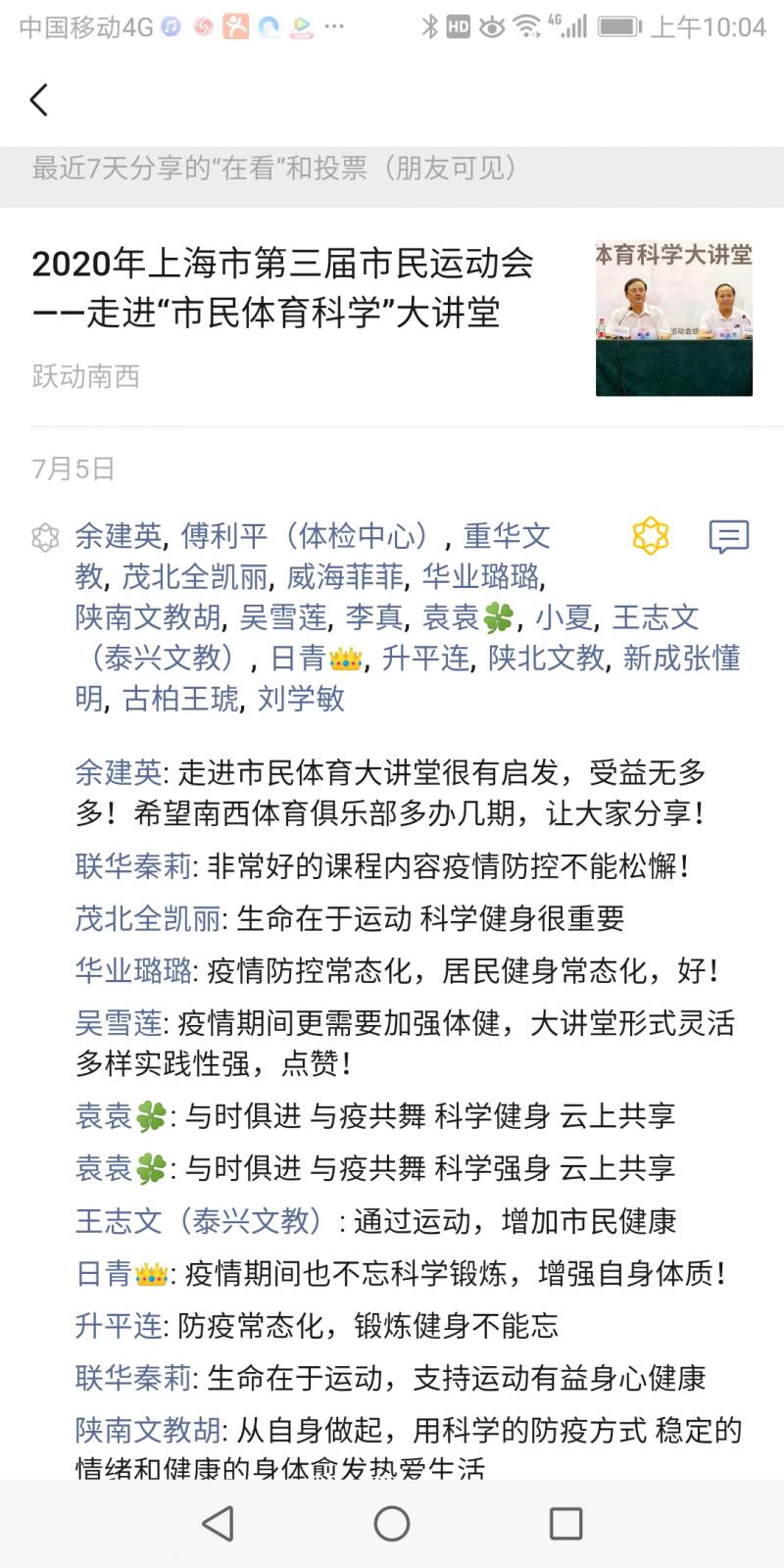Tap the system home button
Image resolution: width=784 pixels, height=1568 pixels.
(x=392, y=1523)
